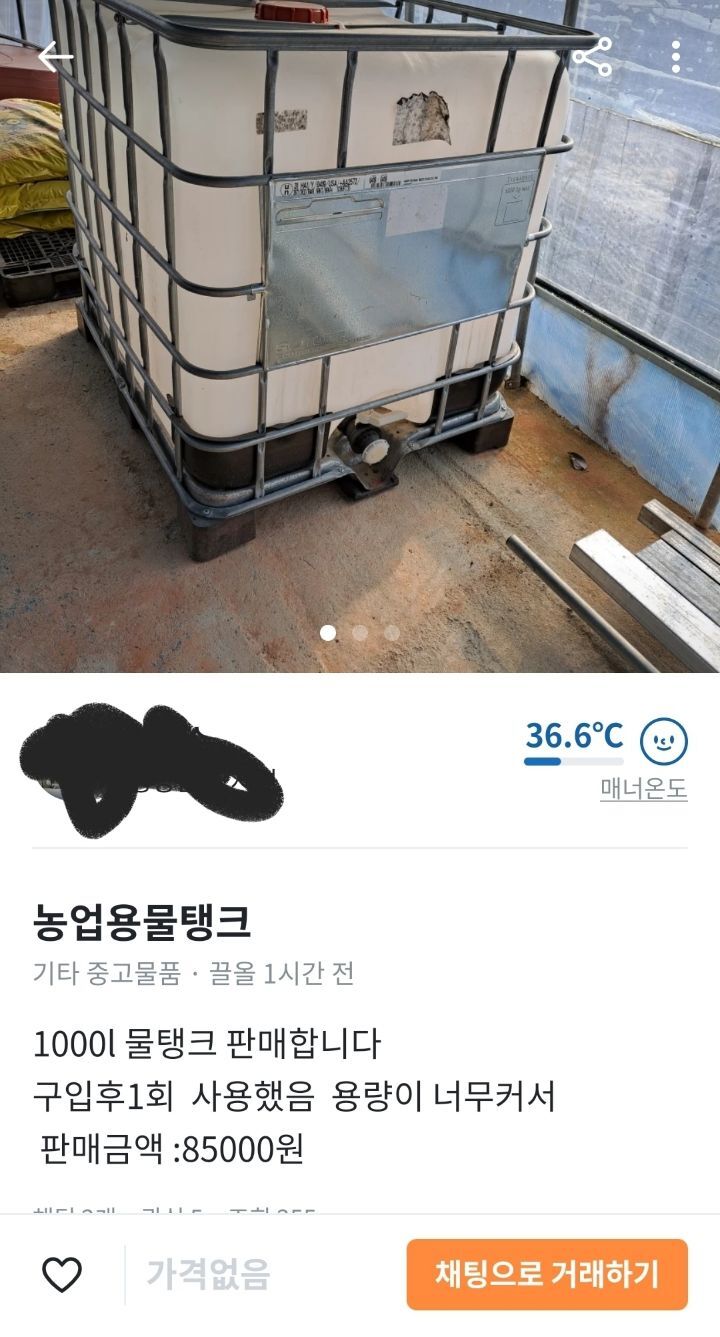Open the water tank product photo

tap(360, 336)
